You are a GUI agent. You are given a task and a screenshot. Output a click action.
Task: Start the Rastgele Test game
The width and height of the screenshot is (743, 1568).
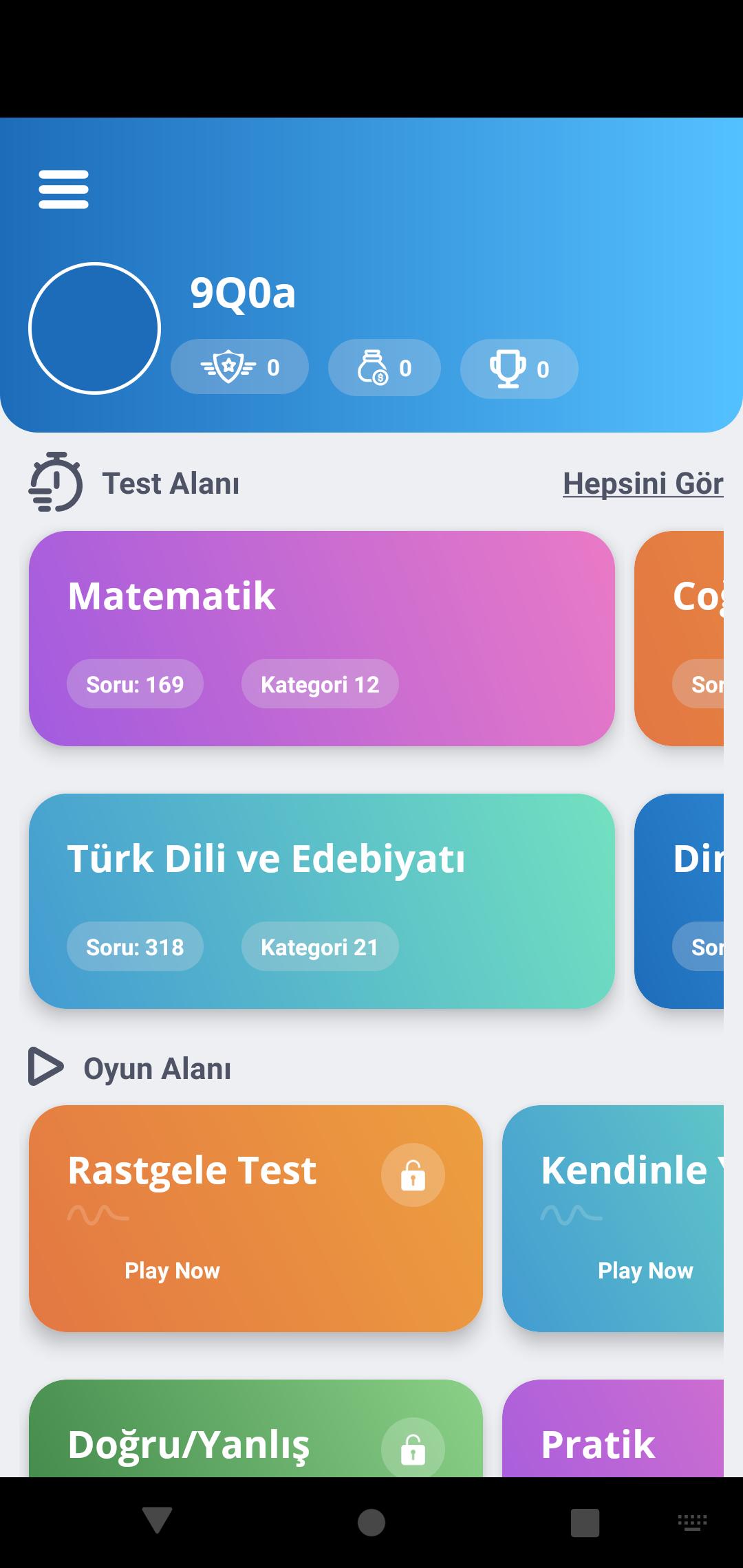[x=255, y=1218]
